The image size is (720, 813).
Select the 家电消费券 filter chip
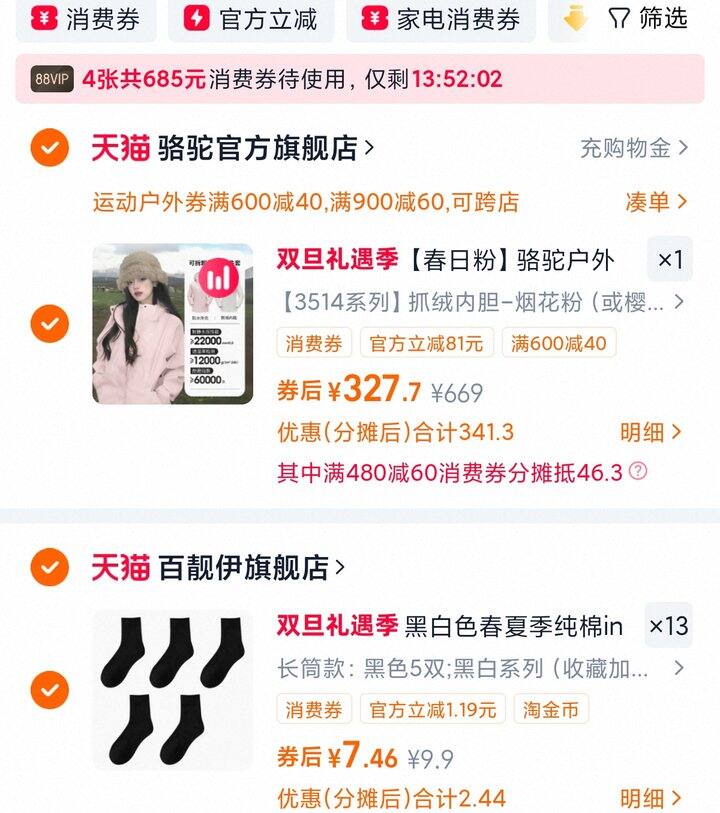coord(440,18)
